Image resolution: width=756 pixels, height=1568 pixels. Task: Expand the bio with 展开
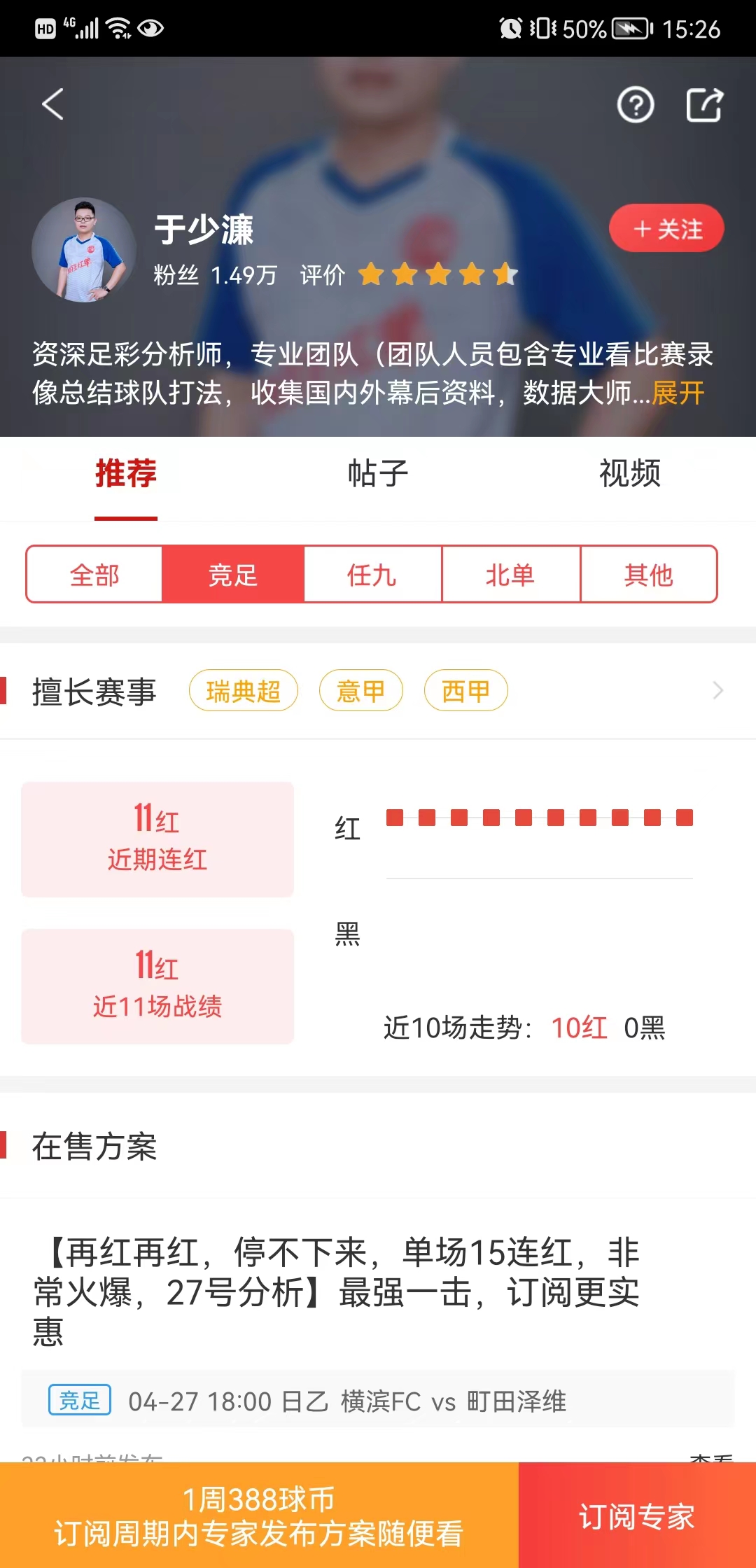678,393
